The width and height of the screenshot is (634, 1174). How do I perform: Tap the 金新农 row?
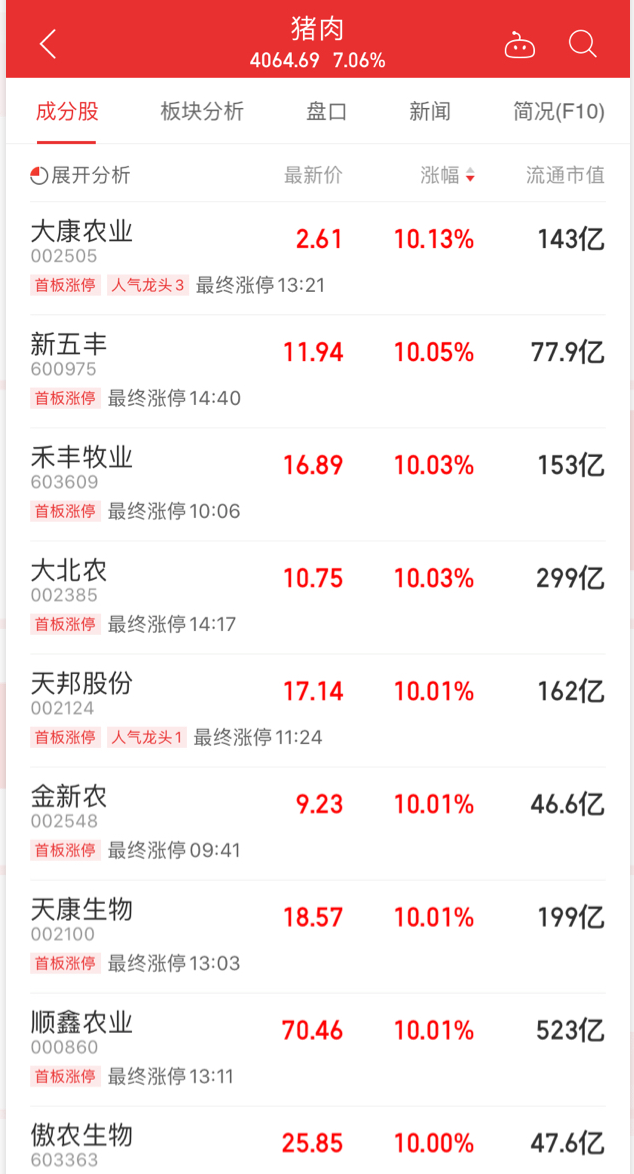tap(69, 797)
